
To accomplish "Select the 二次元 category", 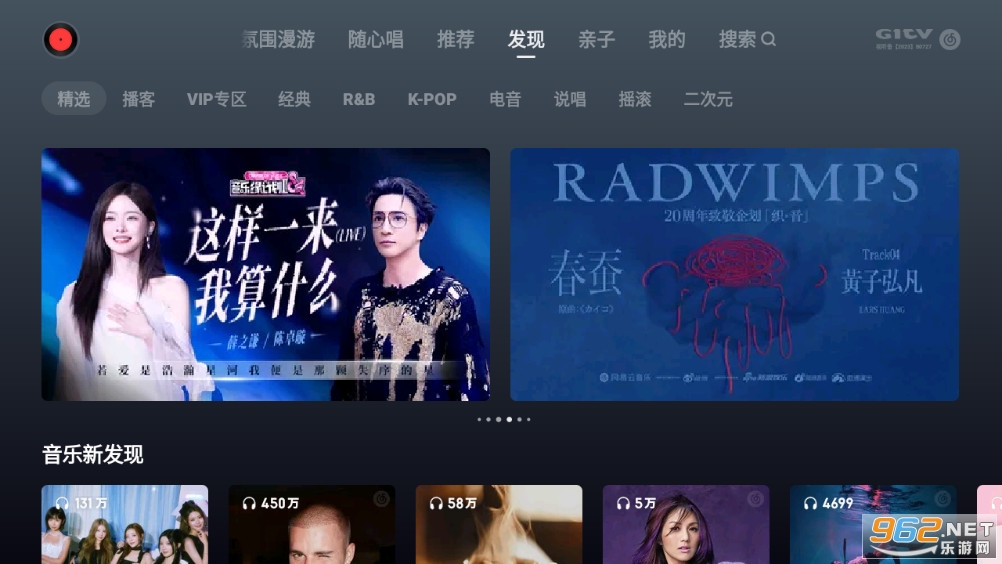I will coord(708,99).
